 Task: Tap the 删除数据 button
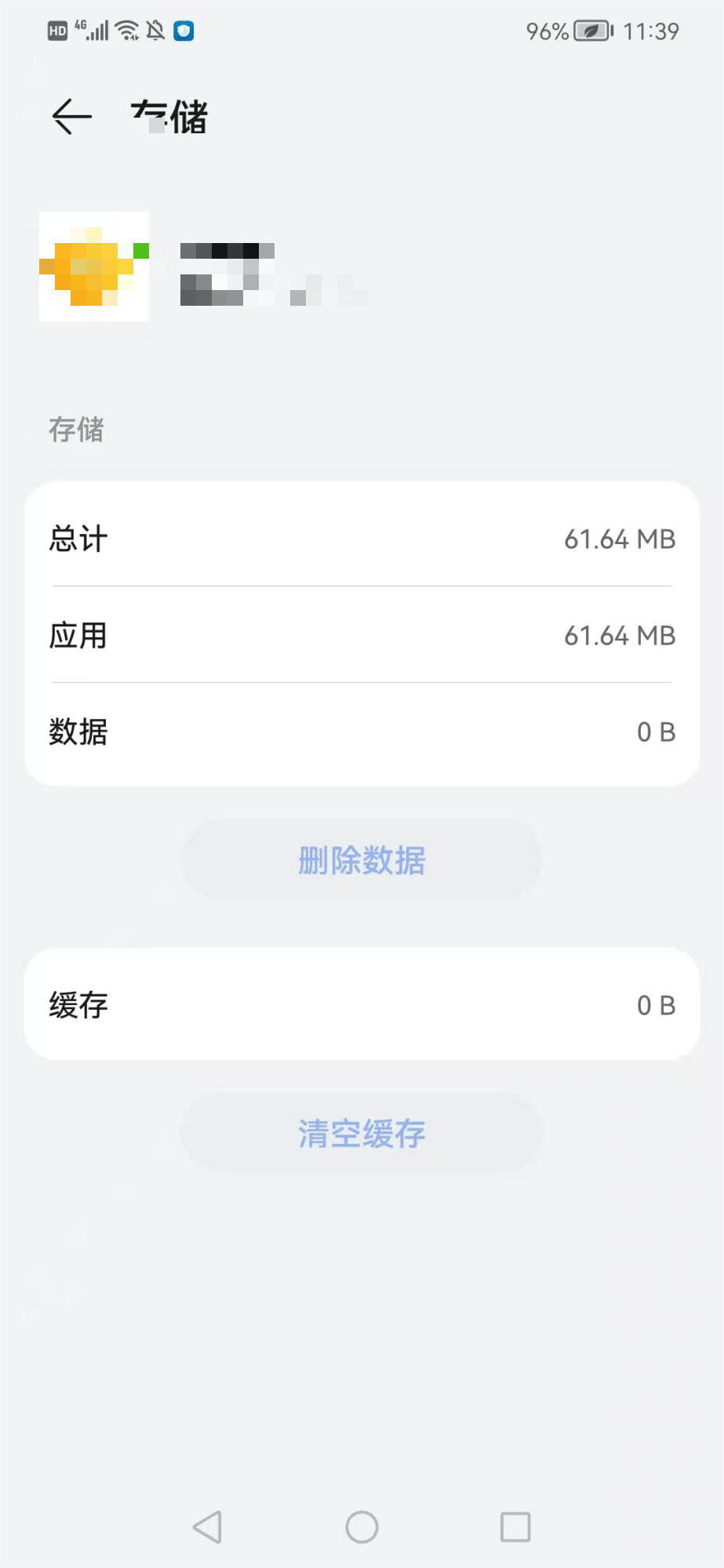[362, 860]
